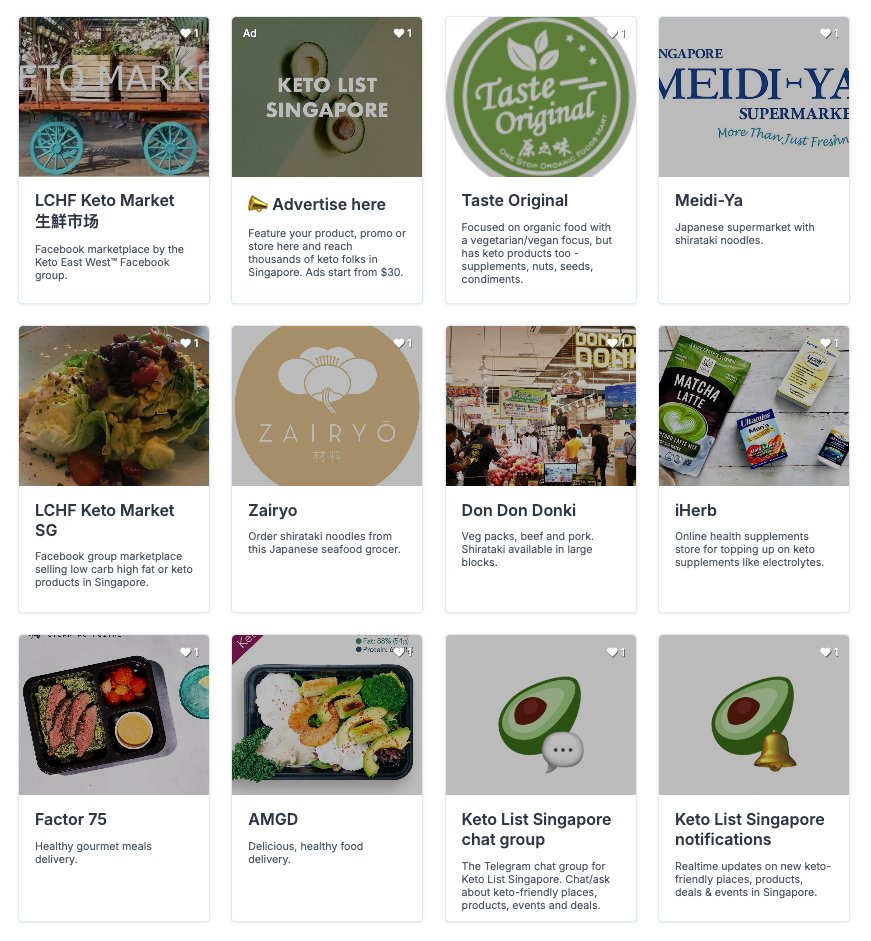The image size is (871, 941).
Task: Open the iHerb card
Action: [695, 510]
